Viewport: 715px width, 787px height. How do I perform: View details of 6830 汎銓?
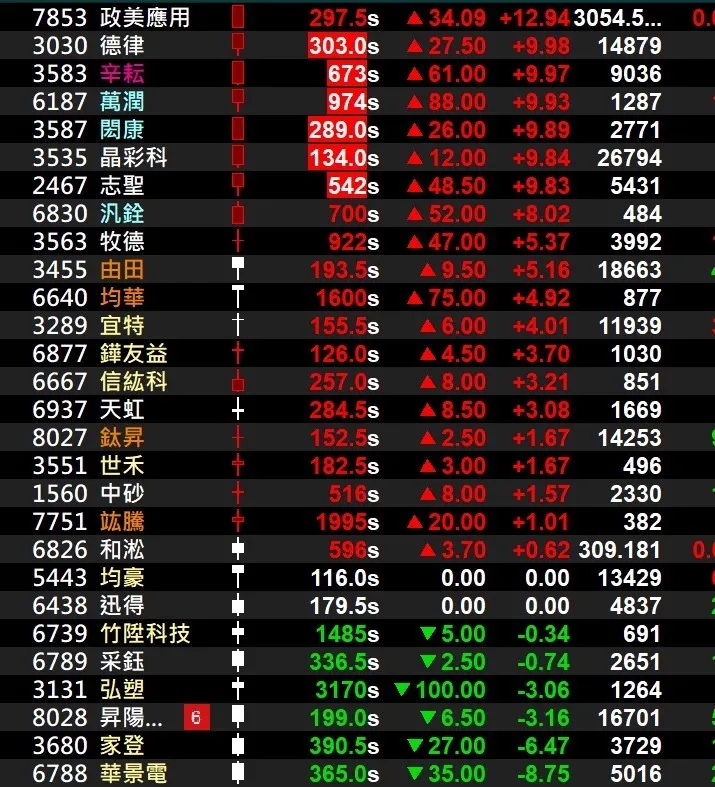point(122,213)
